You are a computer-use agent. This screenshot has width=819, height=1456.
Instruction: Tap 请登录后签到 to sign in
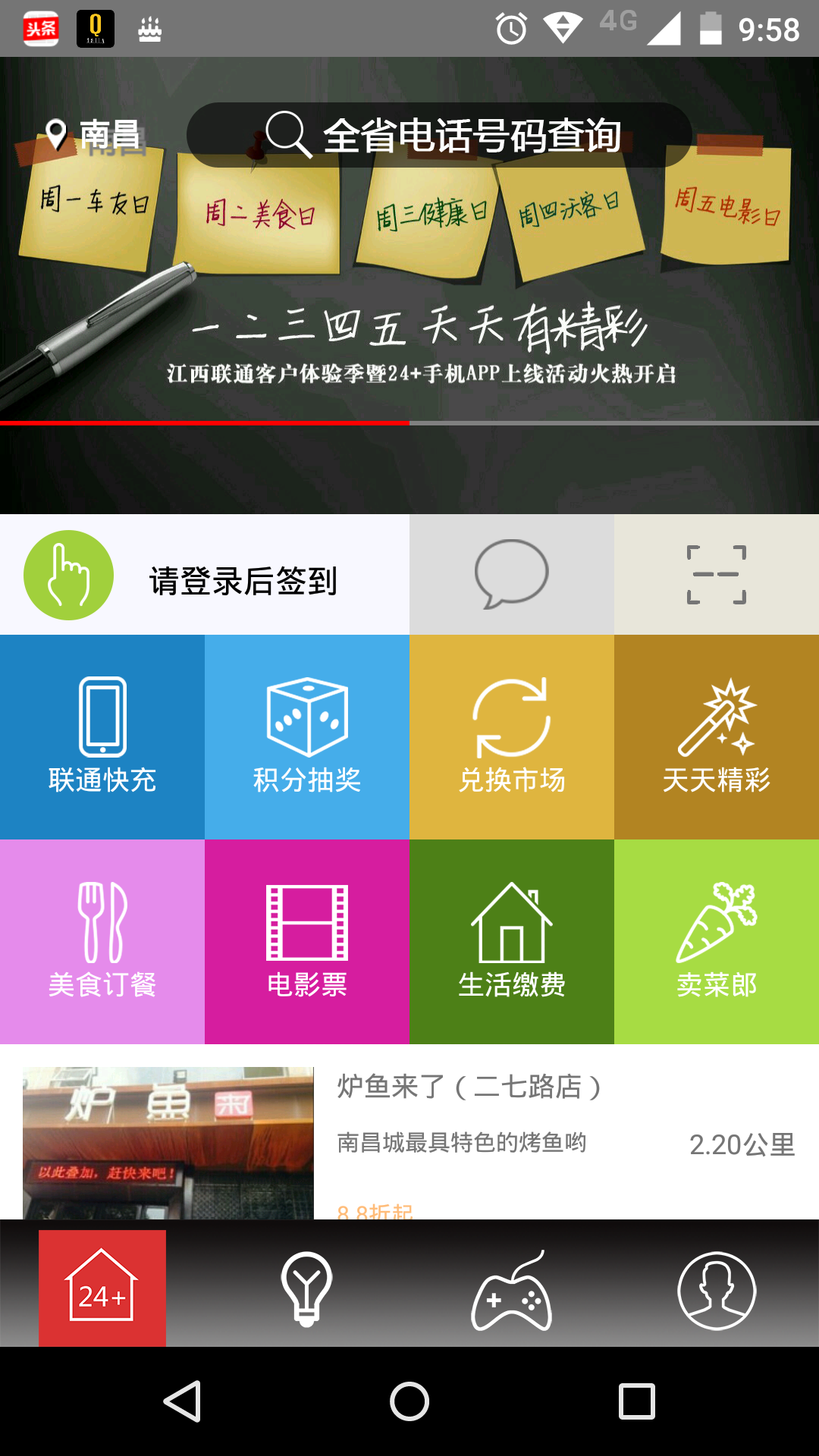[205, 576]
